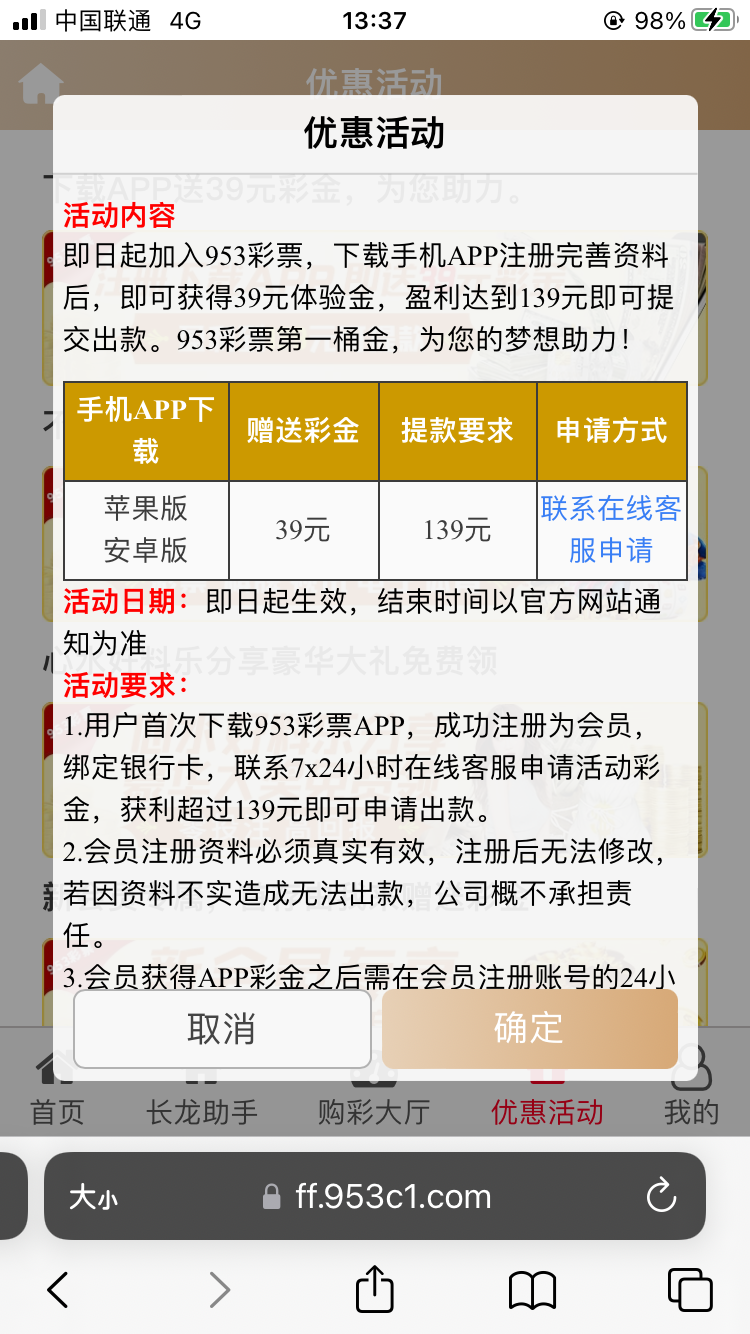Screen dimensions: 750x1334
Task: Share this page from Safari toolbar
Action: (x=374, y=1290)
